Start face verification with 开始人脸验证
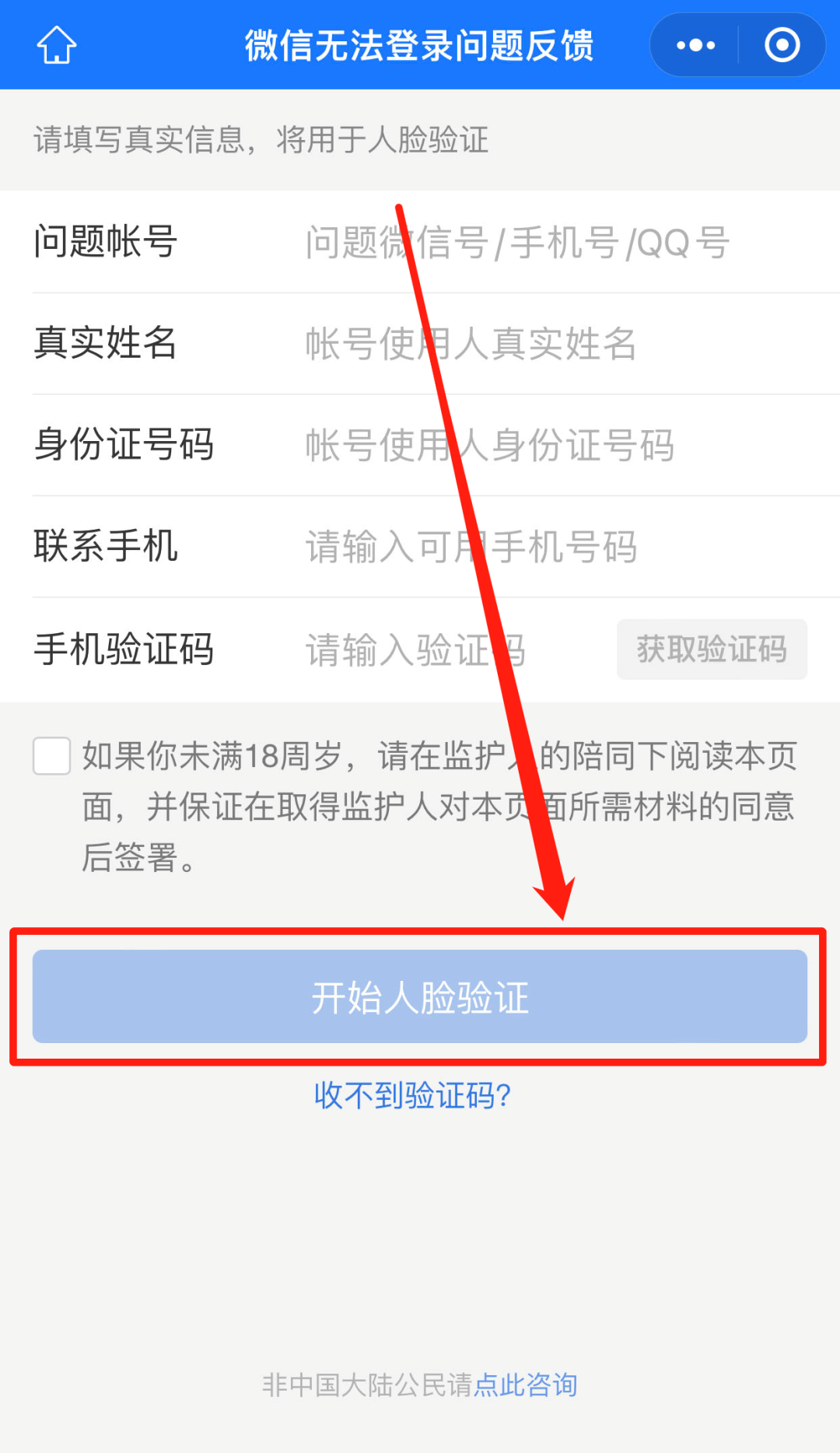The height and width of the screenshot is (1453, 840). coord(420,996)
